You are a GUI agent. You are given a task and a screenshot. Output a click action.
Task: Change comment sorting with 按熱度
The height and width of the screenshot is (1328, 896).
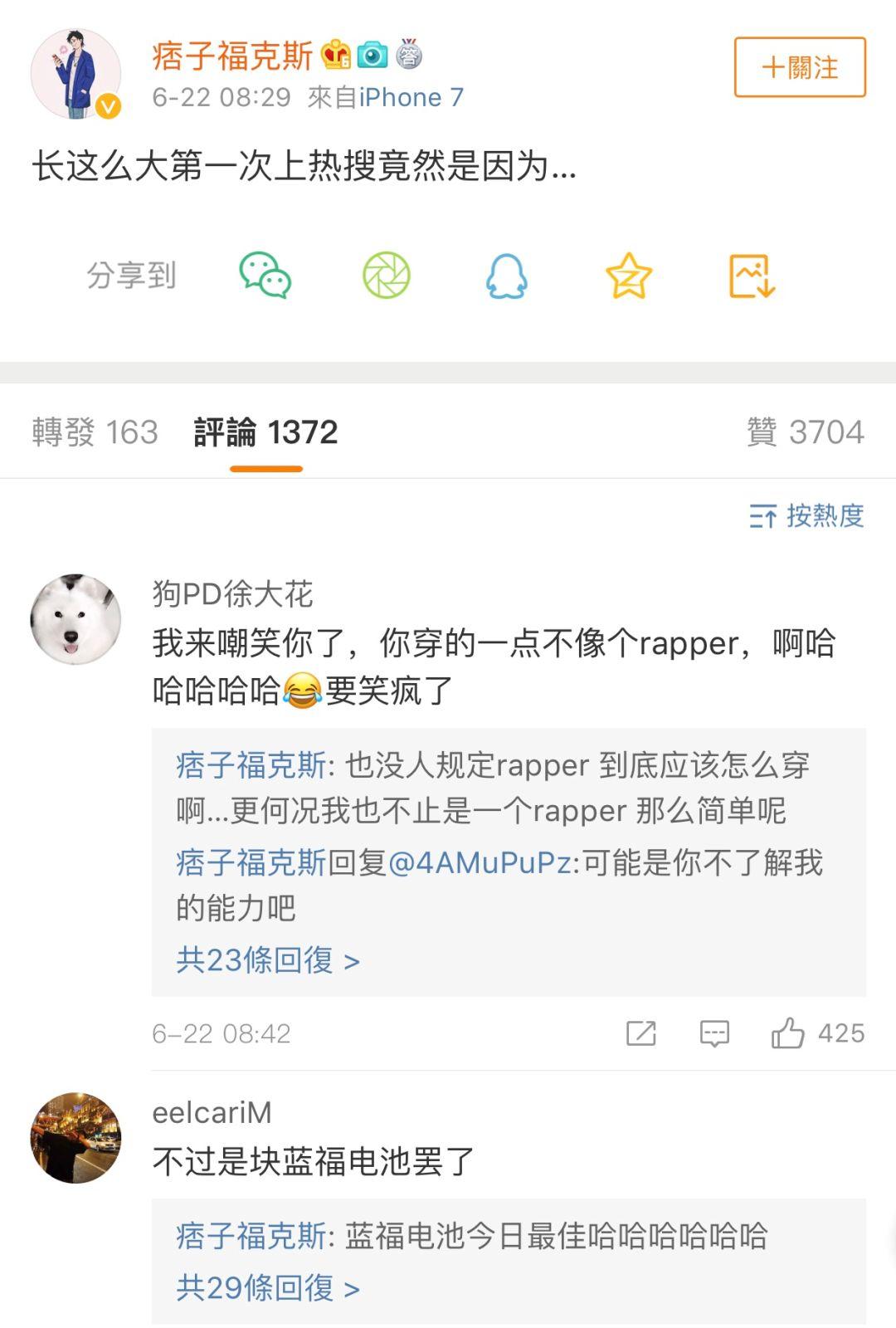click(806, 515)
